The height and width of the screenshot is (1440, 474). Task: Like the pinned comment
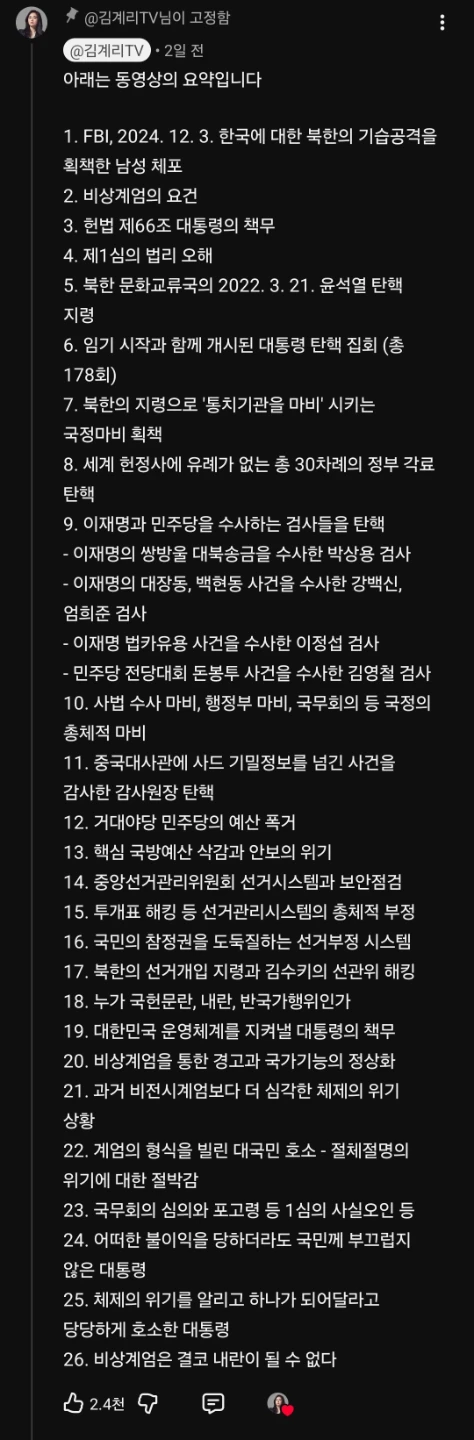[74, 1403]
